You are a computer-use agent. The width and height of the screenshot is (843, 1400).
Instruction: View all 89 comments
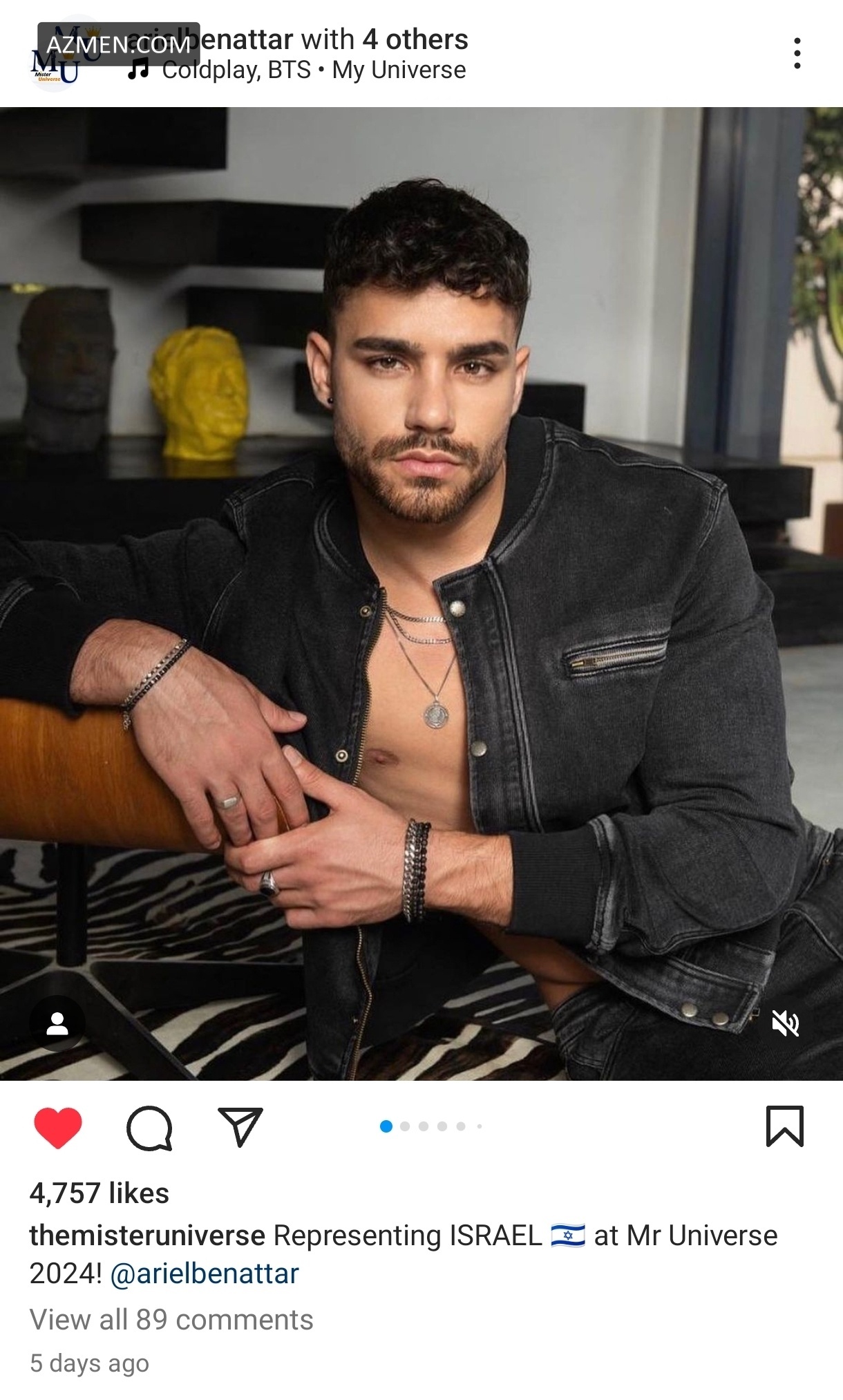tap(171, 1320)
